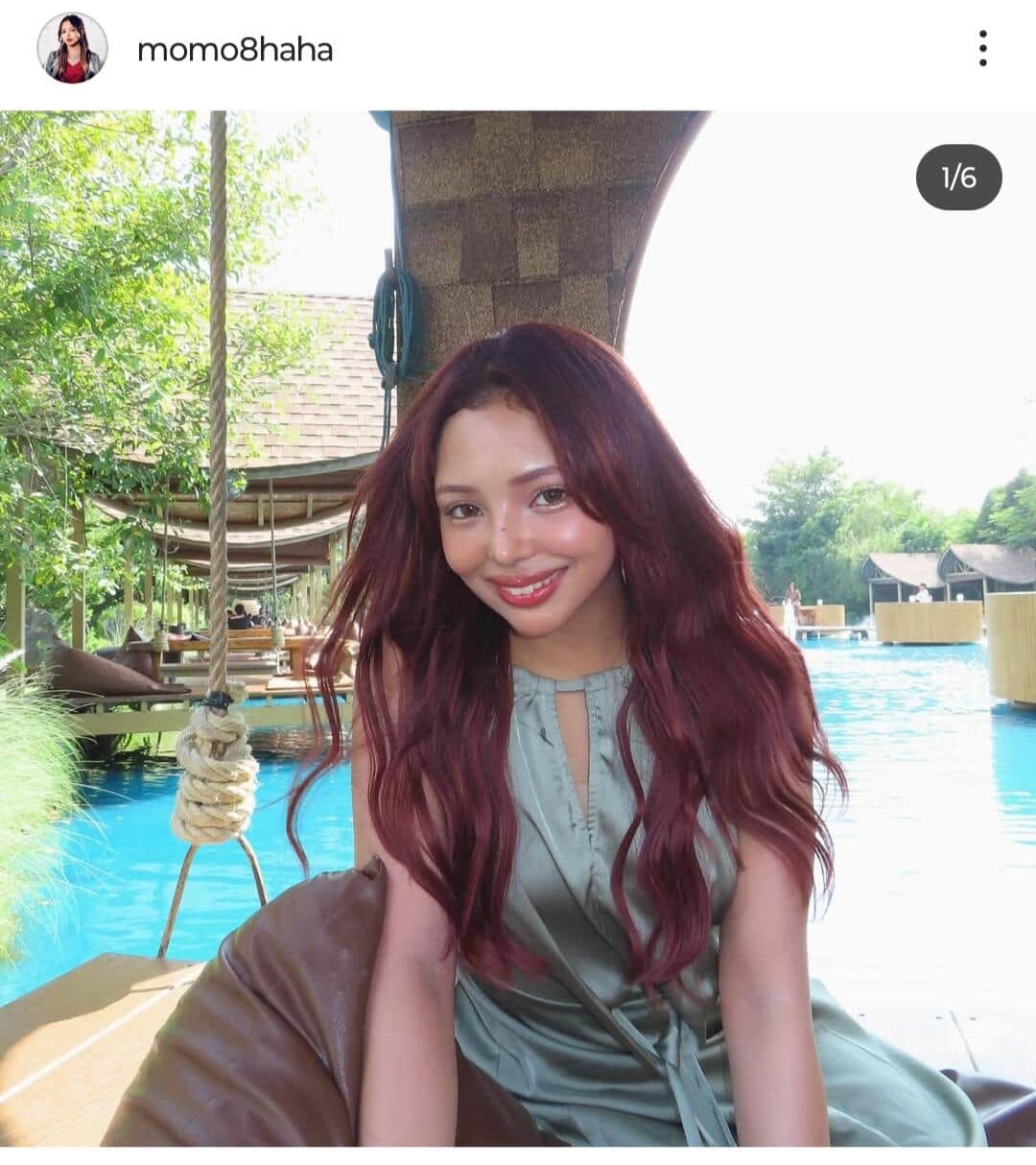Open momo8haha's profile picture

click(72, 49)
